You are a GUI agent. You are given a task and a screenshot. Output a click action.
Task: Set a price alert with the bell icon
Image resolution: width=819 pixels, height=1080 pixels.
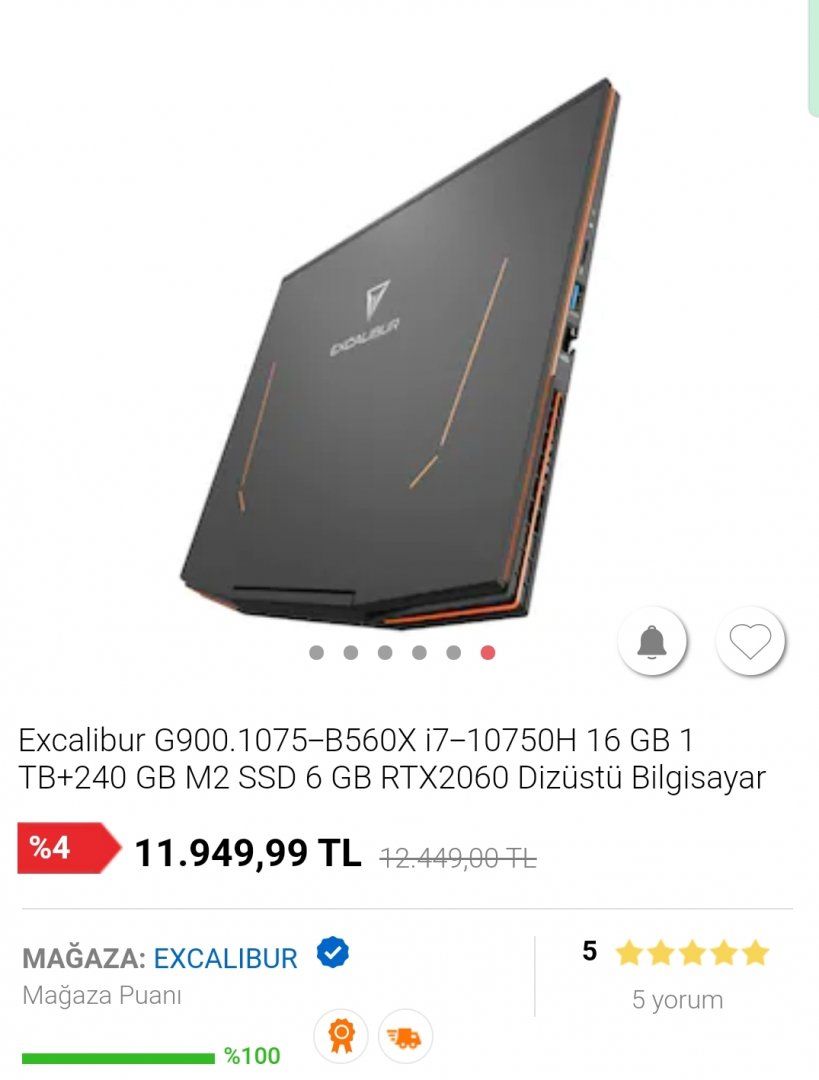click(x=652, y=640)
